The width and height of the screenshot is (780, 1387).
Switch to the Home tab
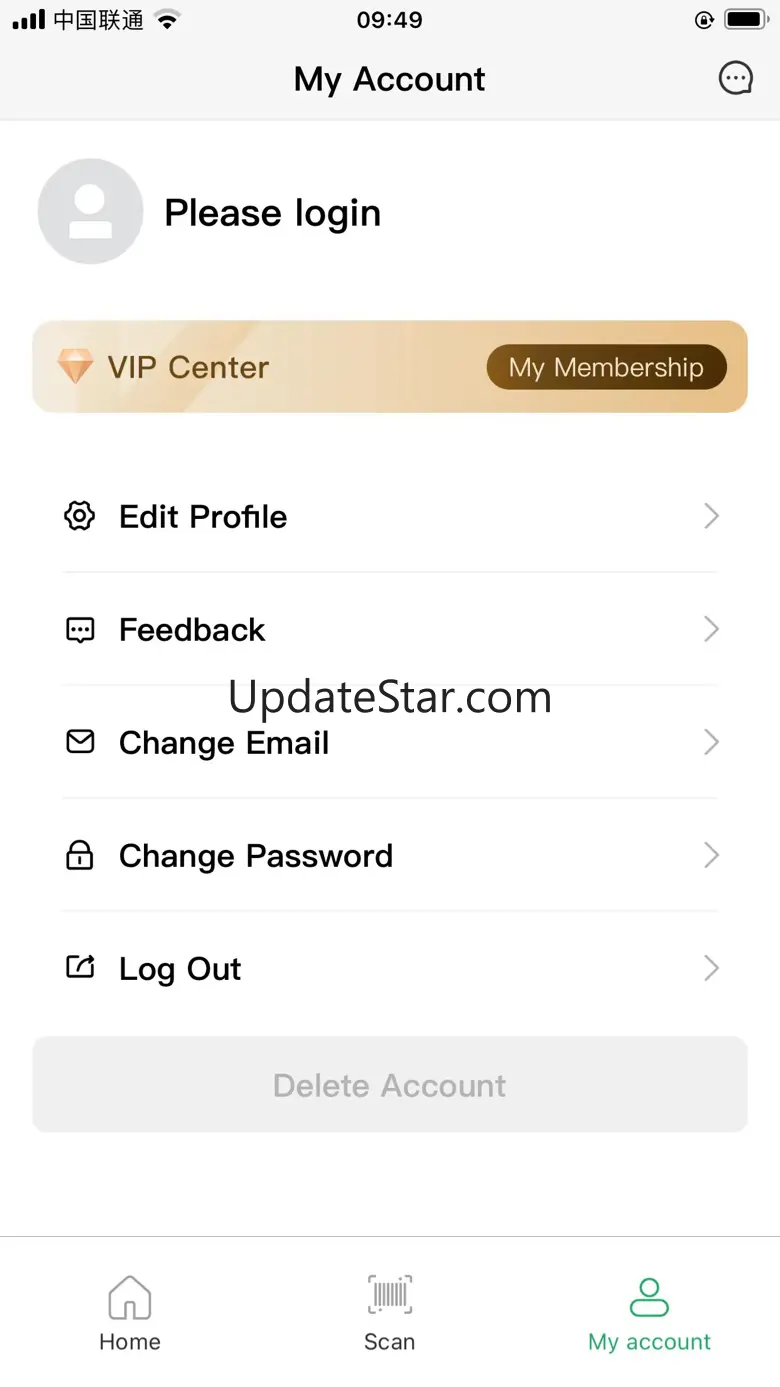coord(130,1313)
